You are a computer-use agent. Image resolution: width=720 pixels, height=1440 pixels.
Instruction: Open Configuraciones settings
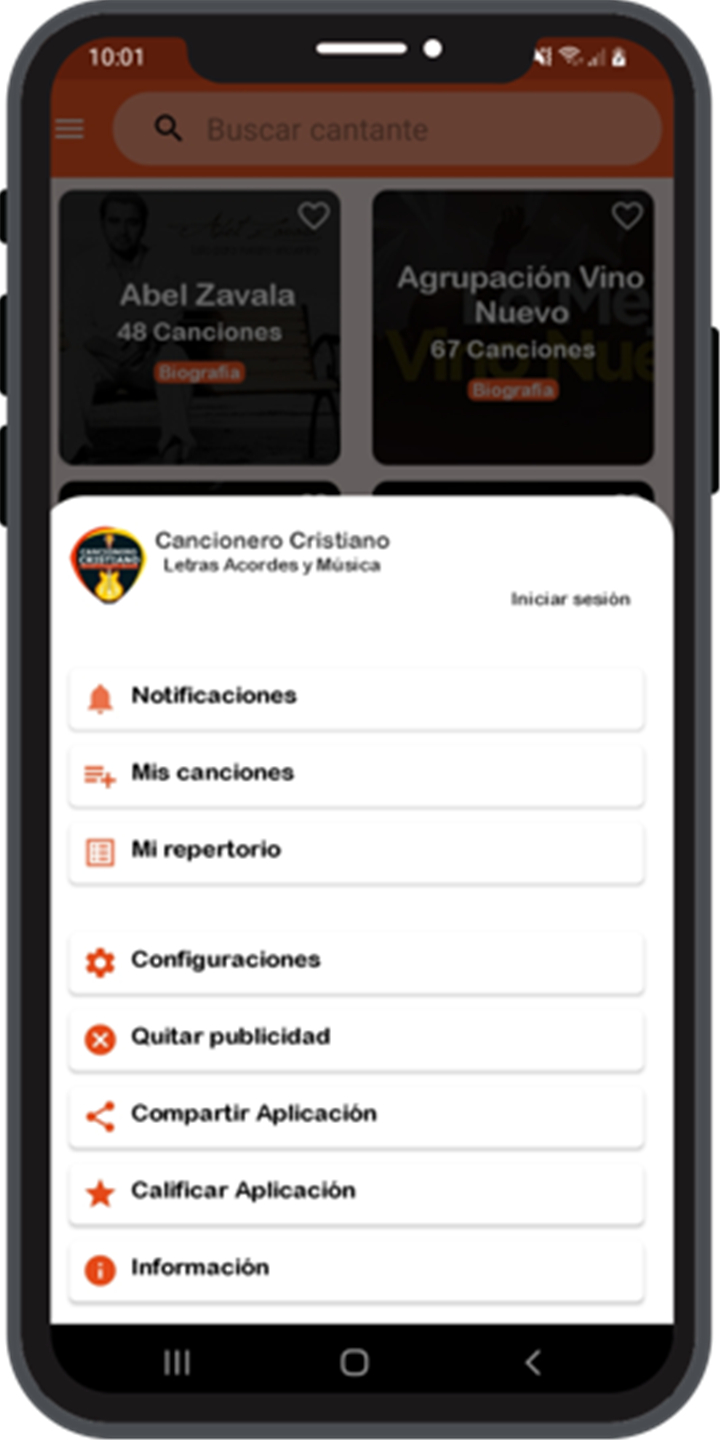click(356, 962)
